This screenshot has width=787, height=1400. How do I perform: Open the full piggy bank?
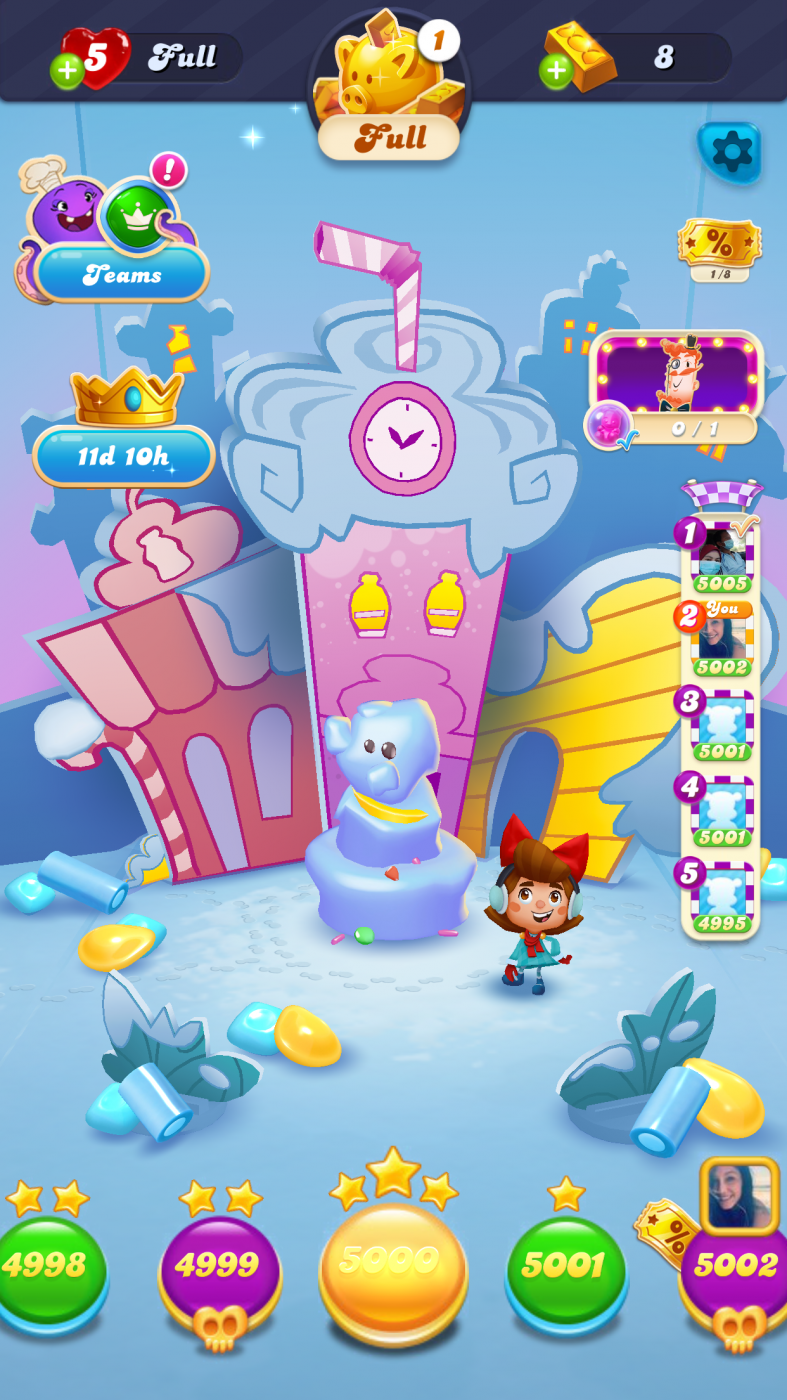click(388, 85)
